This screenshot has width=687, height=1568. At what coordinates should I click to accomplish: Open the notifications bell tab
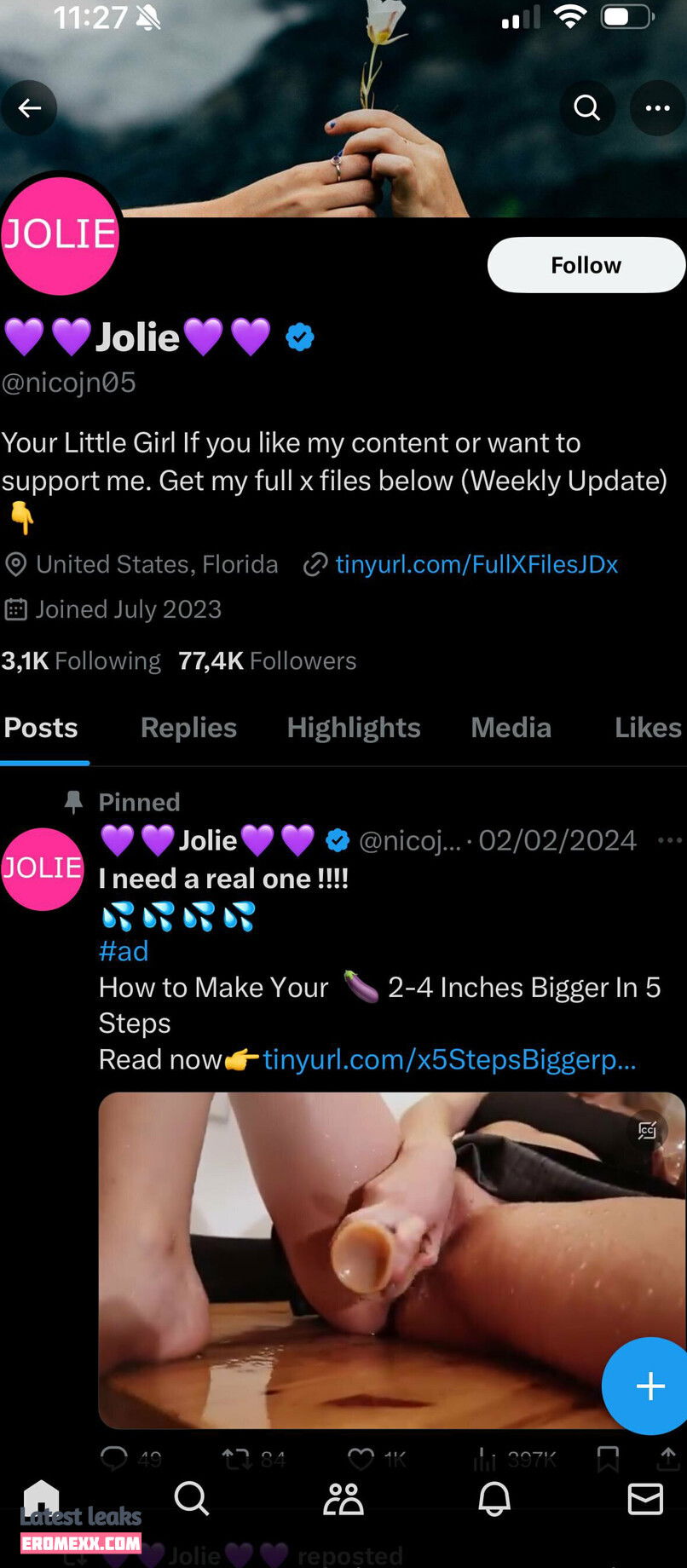(494, 1497)
